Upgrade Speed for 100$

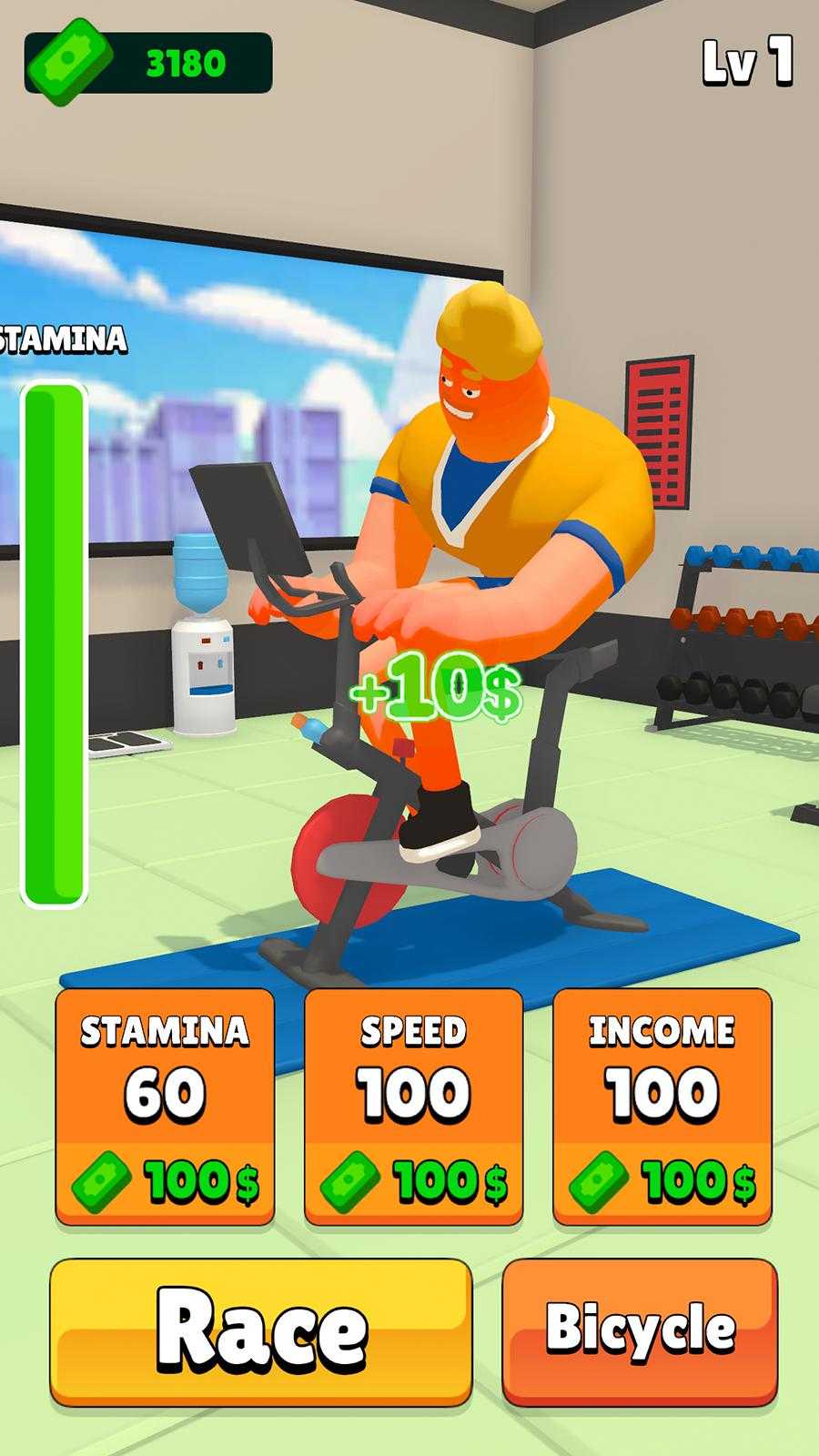(413, 1107)
